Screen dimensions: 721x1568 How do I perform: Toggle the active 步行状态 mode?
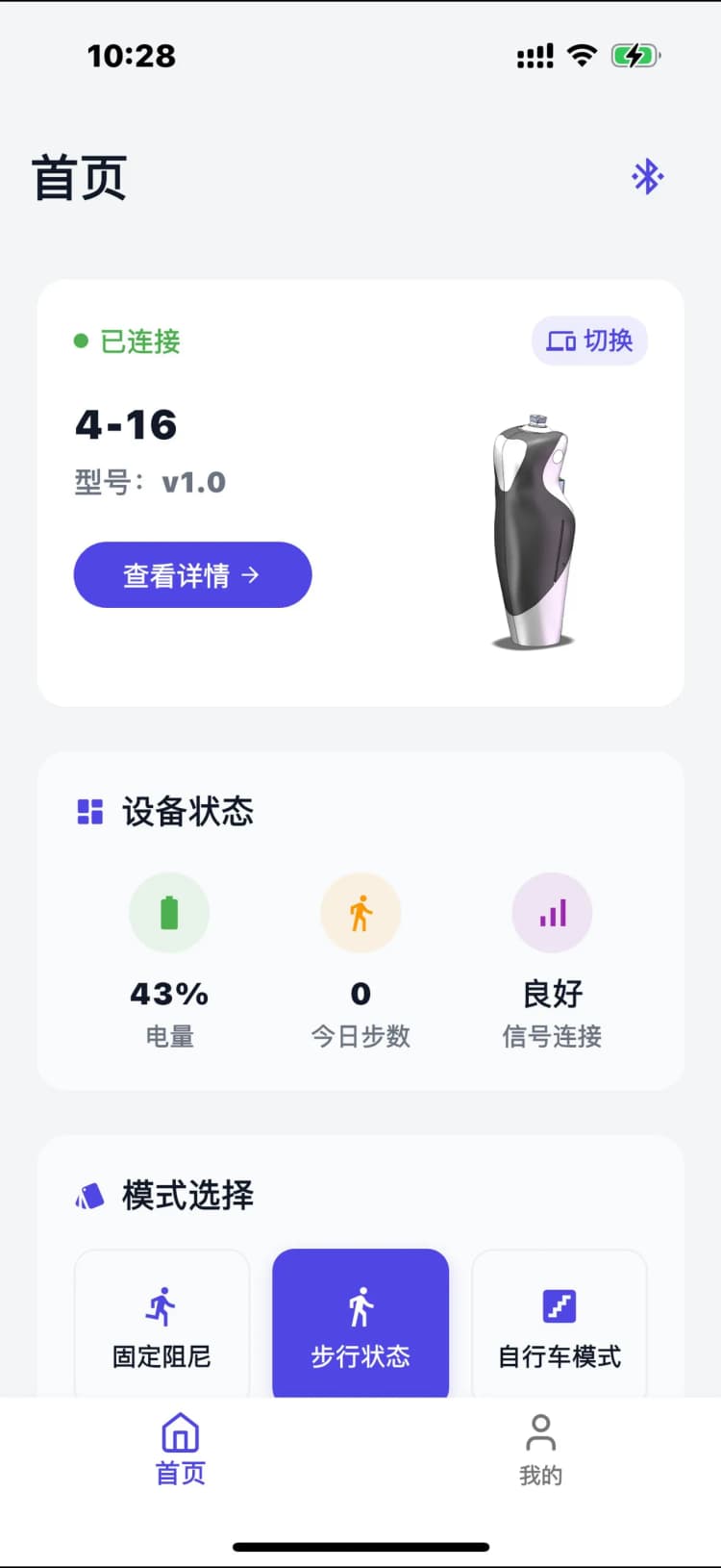click(360, 1323)
